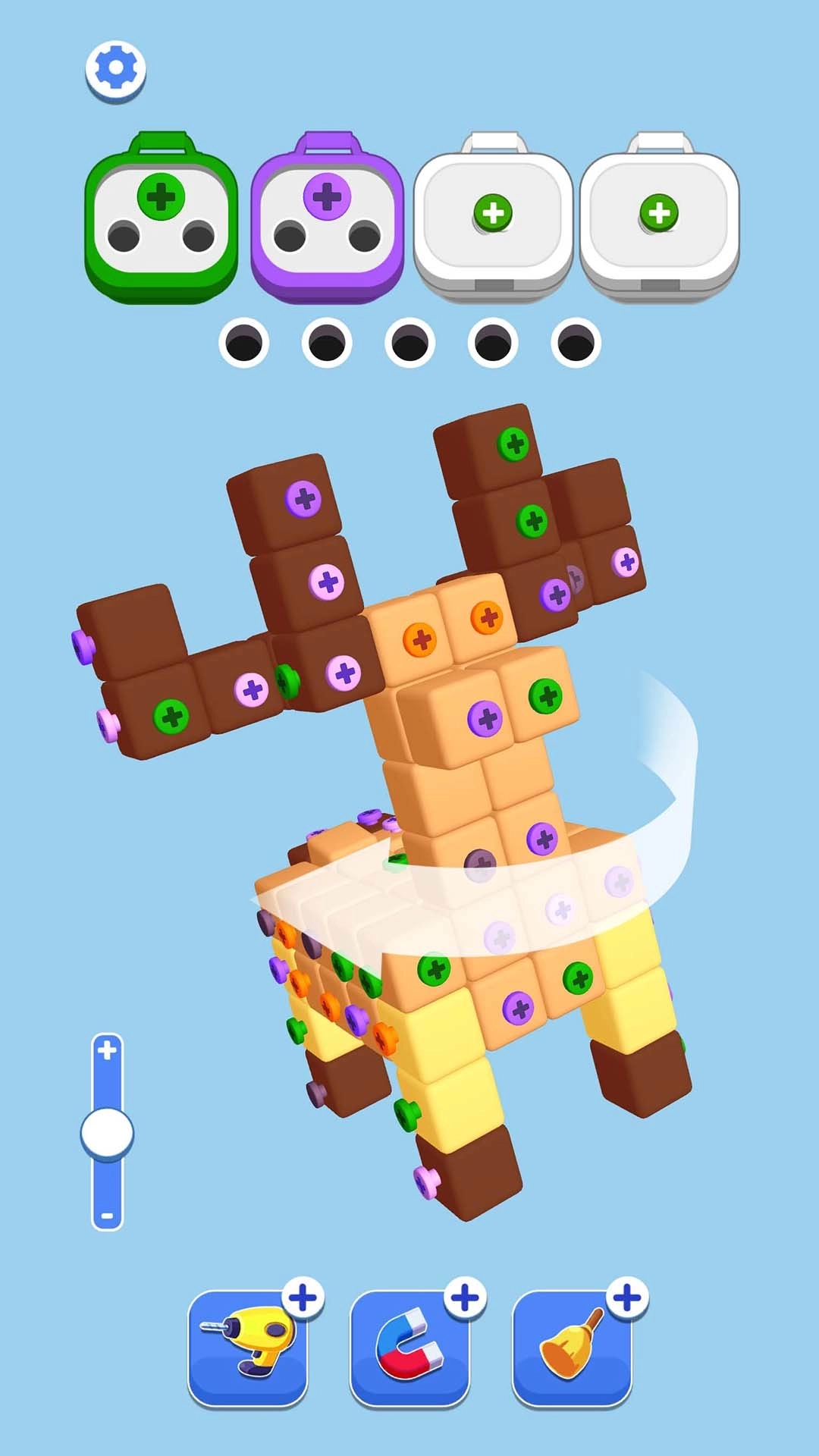
Task: Remove the purple screw on top-left antler
Action: tap(303, 499)
